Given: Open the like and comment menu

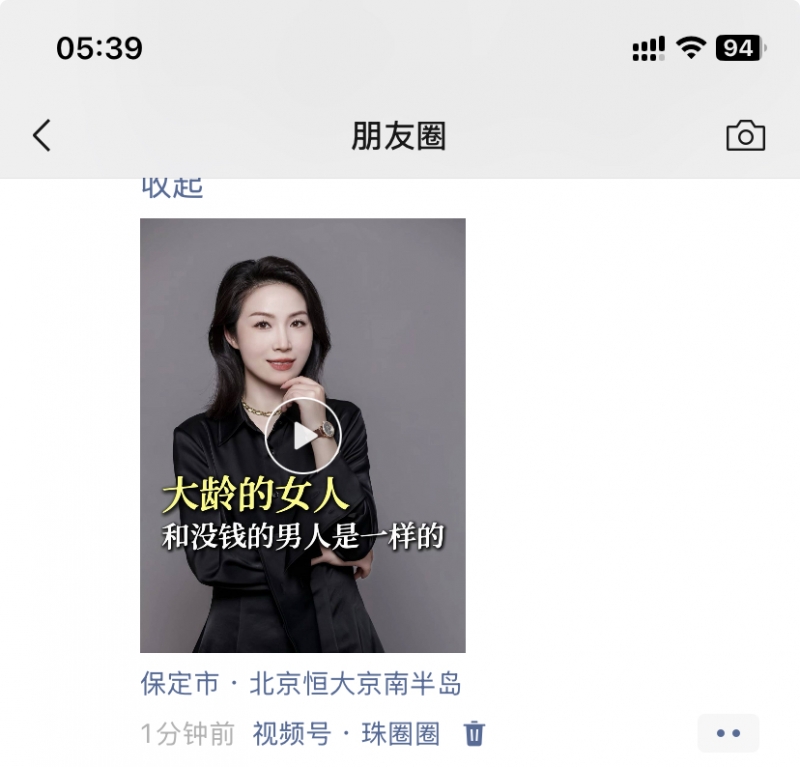Looking at the screenshot, I should [729, 734].
